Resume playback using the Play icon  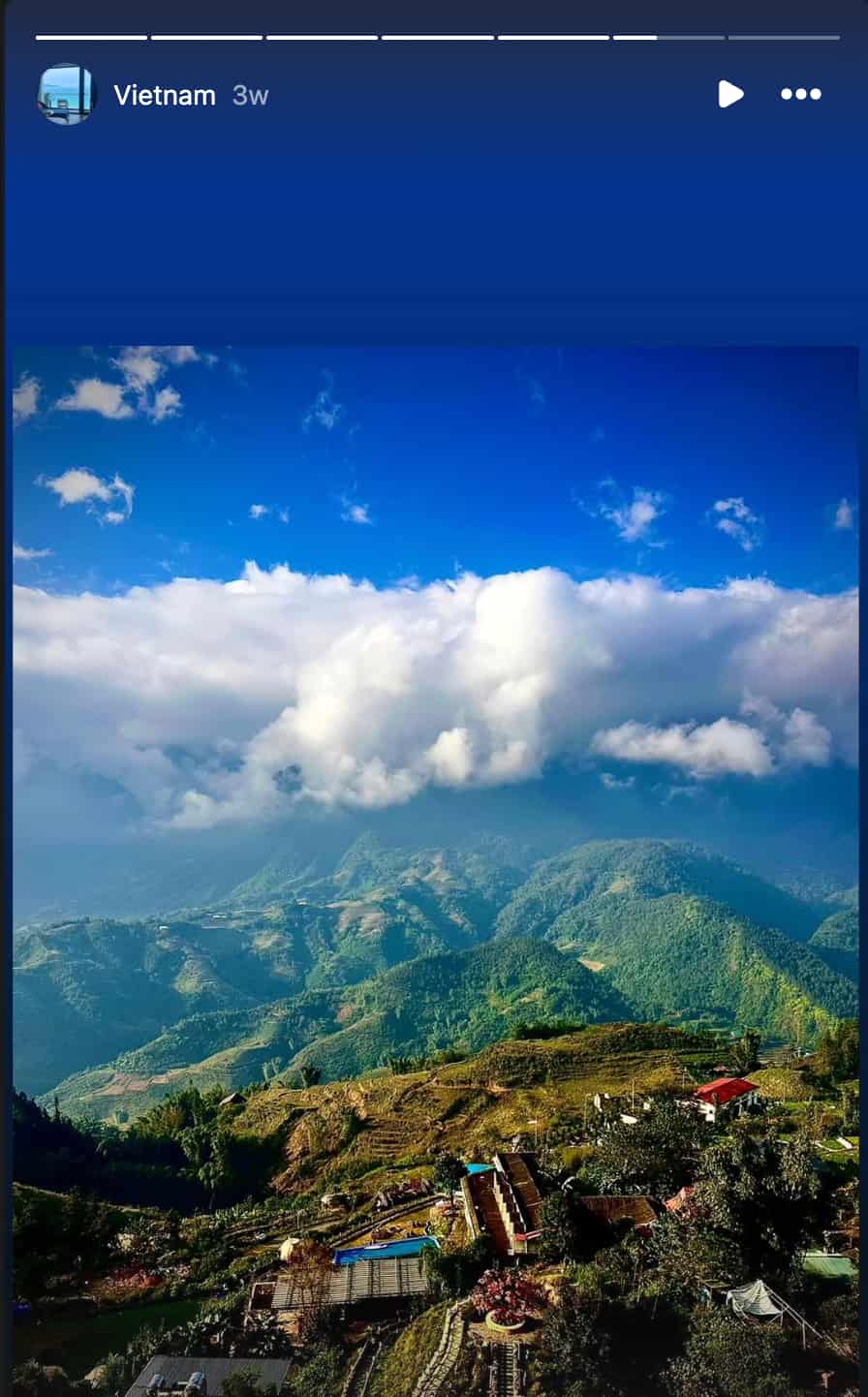pyautogui.click(x=732, y=94)
